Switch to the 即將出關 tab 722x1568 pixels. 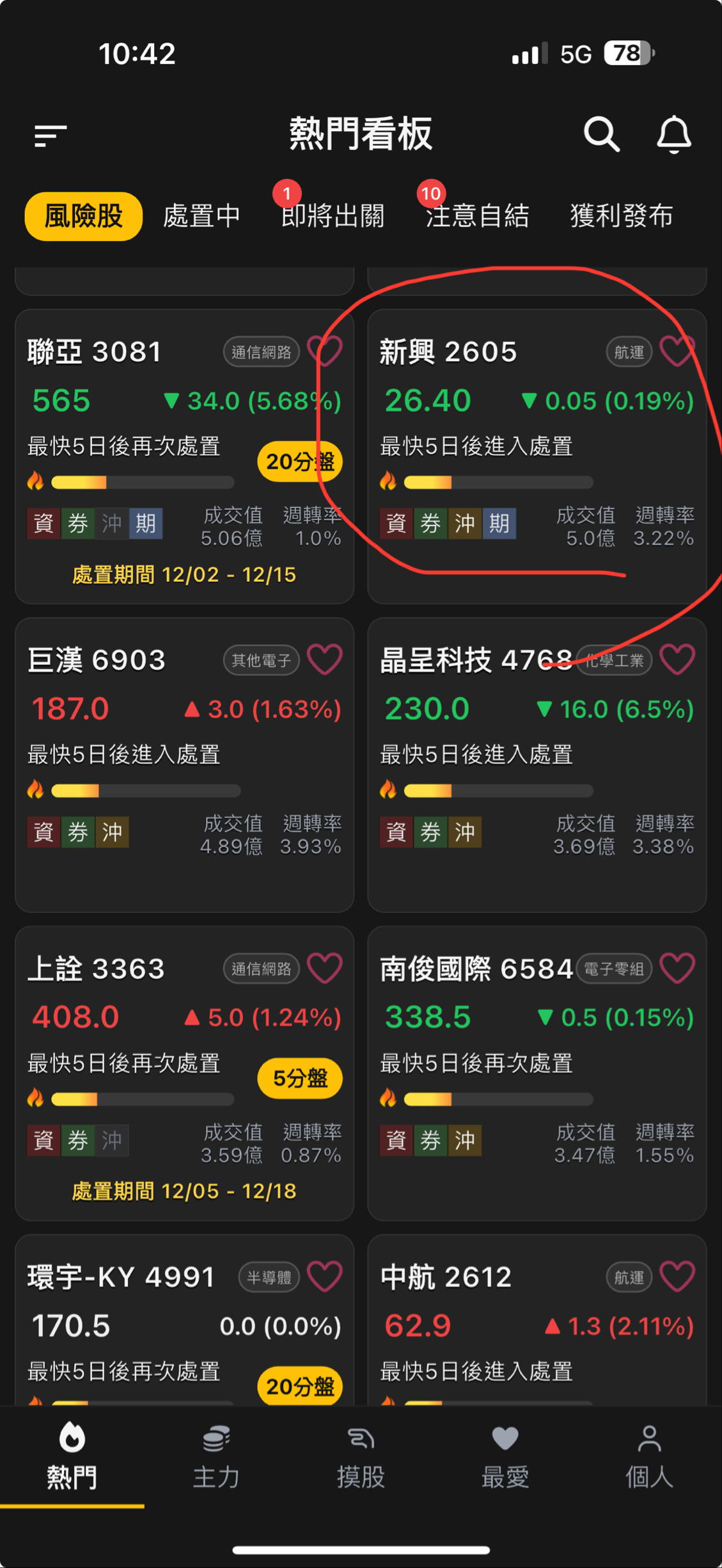pos(333,216)
